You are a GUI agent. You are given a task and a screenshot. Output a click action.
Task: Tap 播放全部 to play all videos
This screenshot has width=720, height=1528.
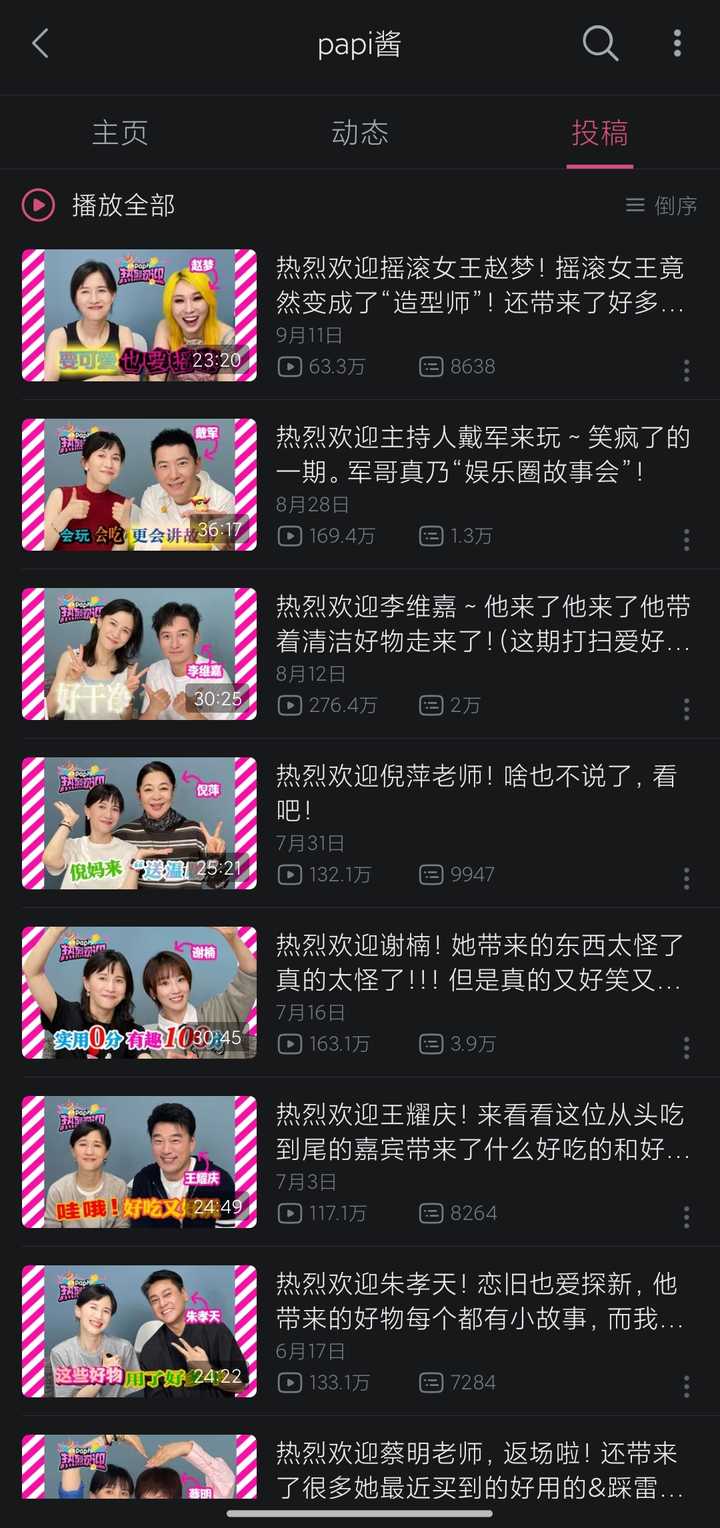click(100, 206)
